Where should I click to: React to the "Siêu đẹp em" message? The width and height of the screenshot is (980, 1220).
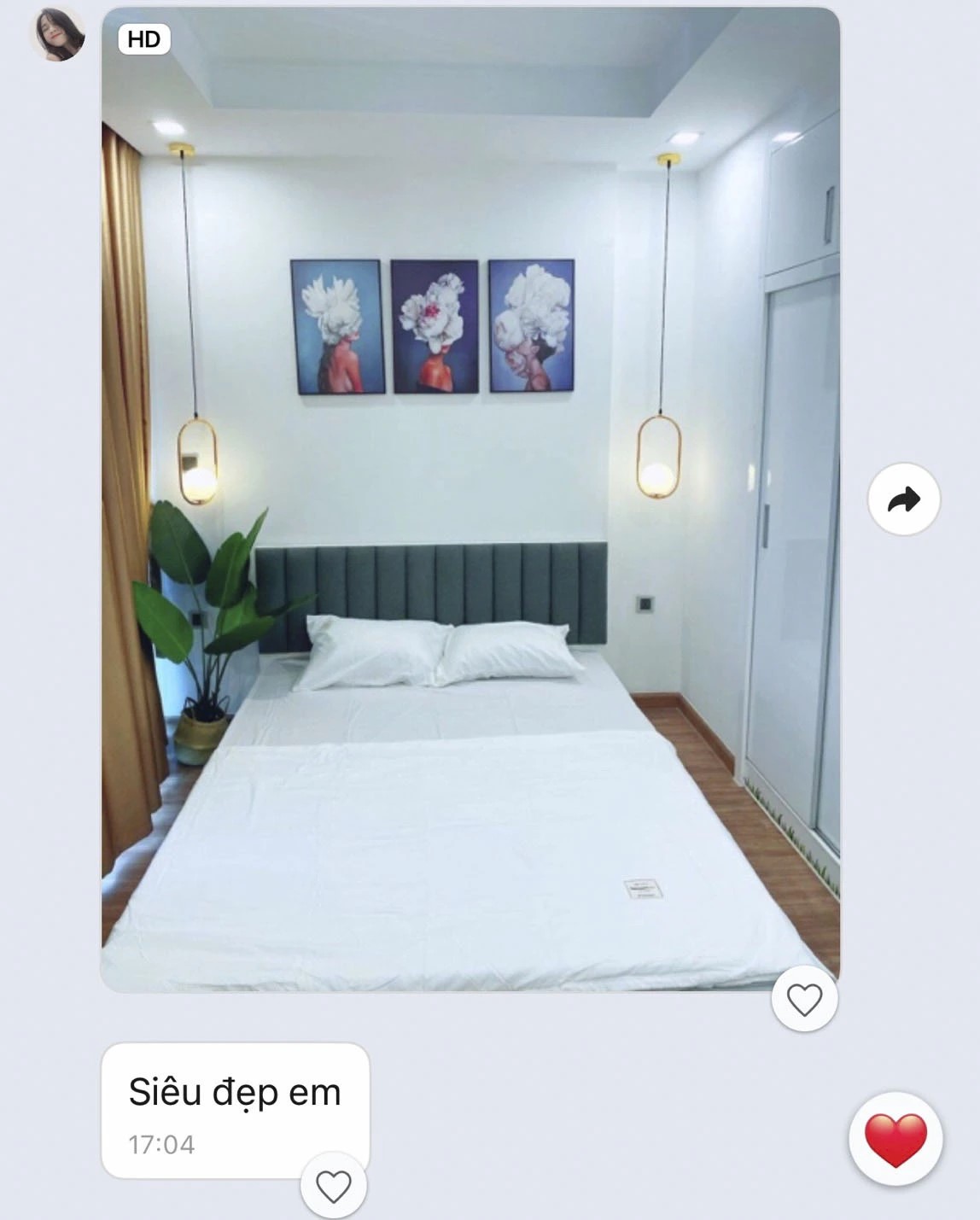(333, 1186)
